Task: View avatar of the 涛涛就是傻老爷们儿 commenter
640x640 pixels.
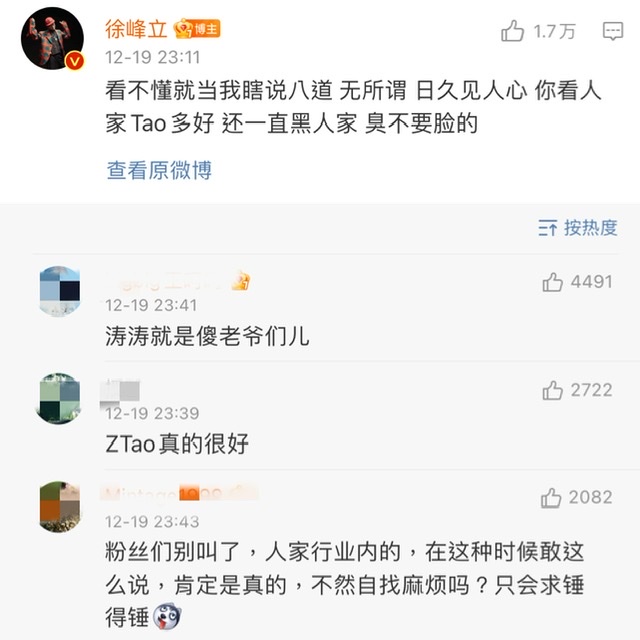Action: [59, 290]
